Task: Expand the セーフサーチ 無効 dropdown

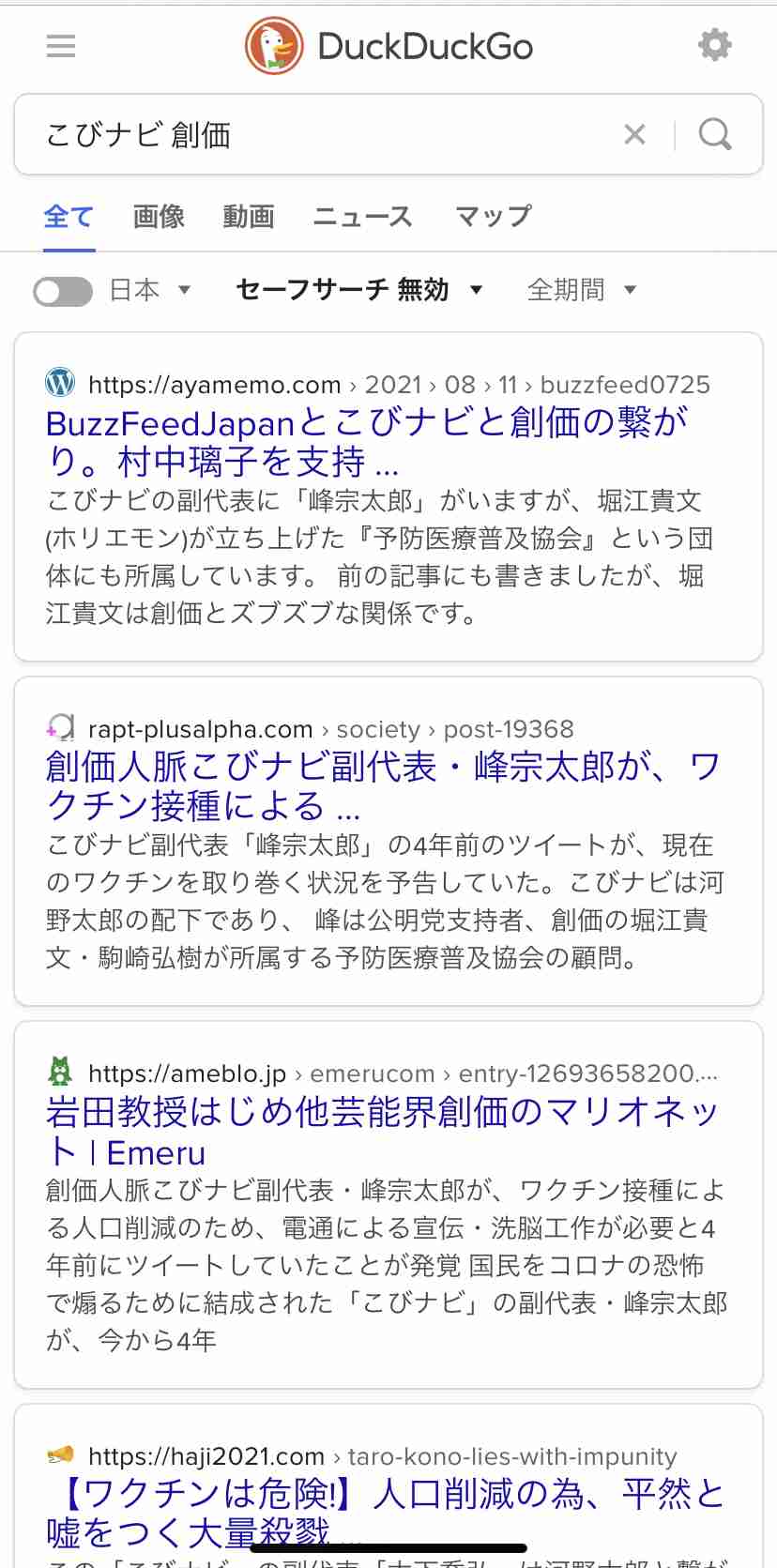Action: click(359, 290)
